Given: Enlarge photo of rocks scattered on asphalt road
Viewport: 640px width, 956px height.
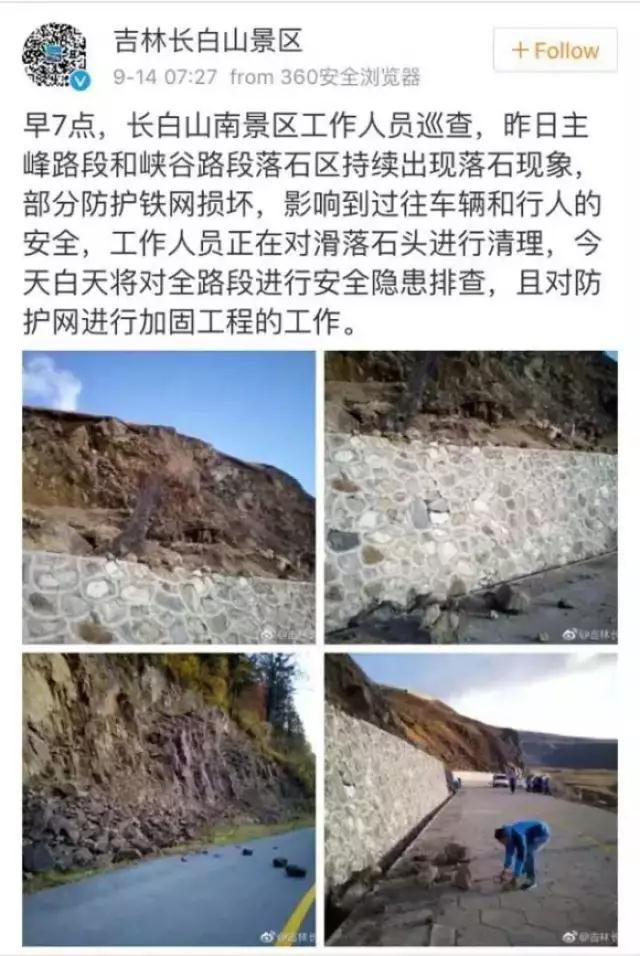Looking at the screenshot, I should (168, 798).
